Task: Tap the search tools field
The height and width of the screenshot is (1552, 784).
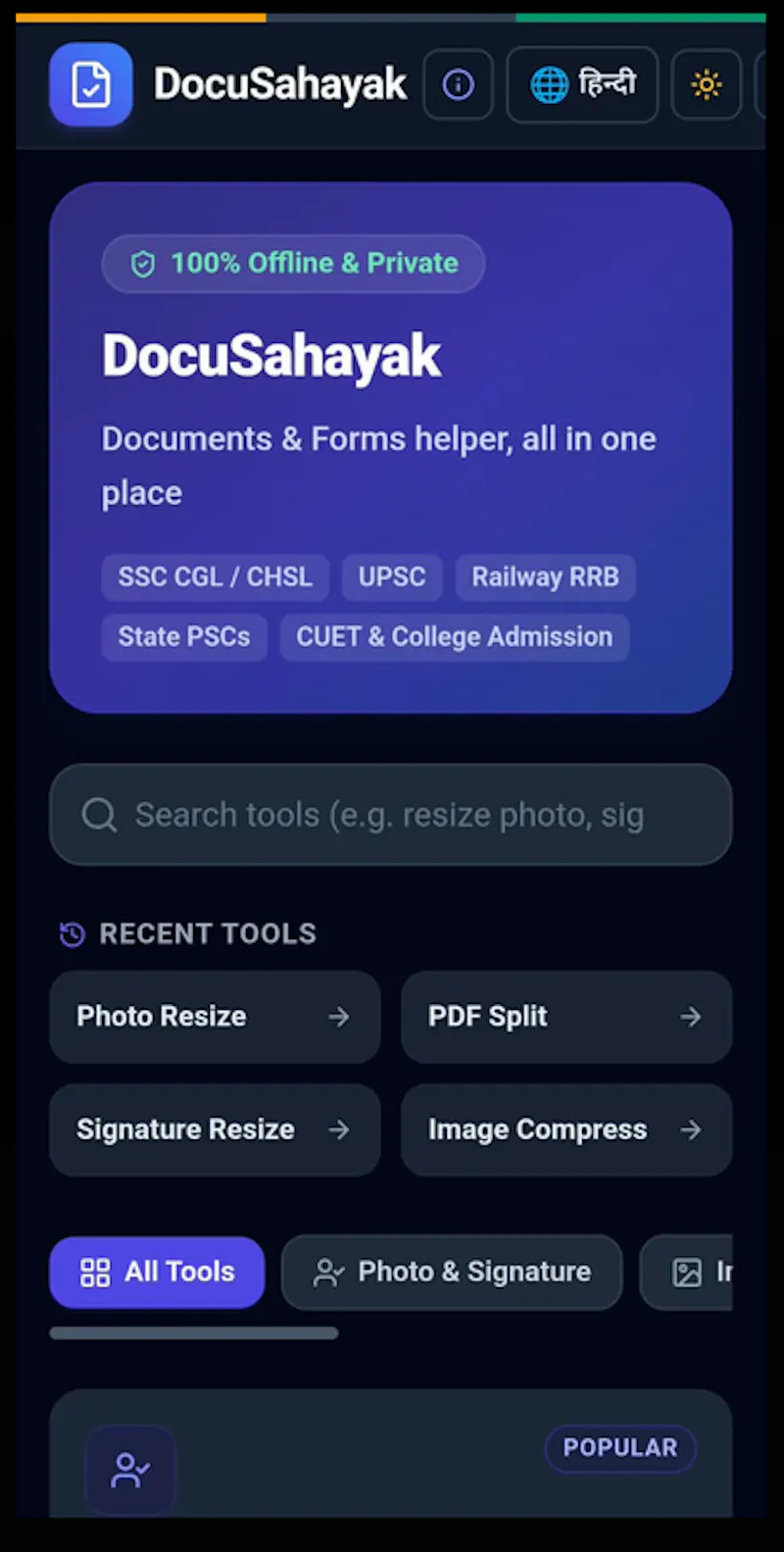Action: (391, 815)
